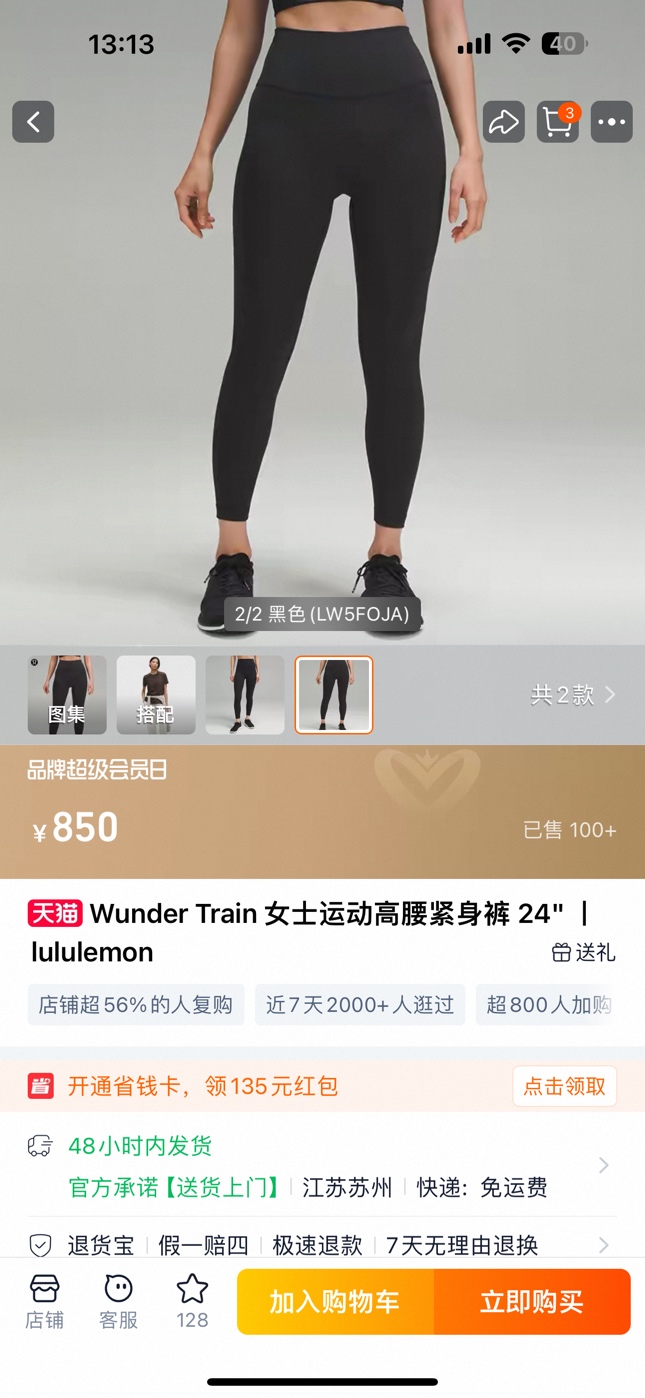View all styles via 共2款
Viewport: 645px width, 1398px height.
(x=572, y=695)
